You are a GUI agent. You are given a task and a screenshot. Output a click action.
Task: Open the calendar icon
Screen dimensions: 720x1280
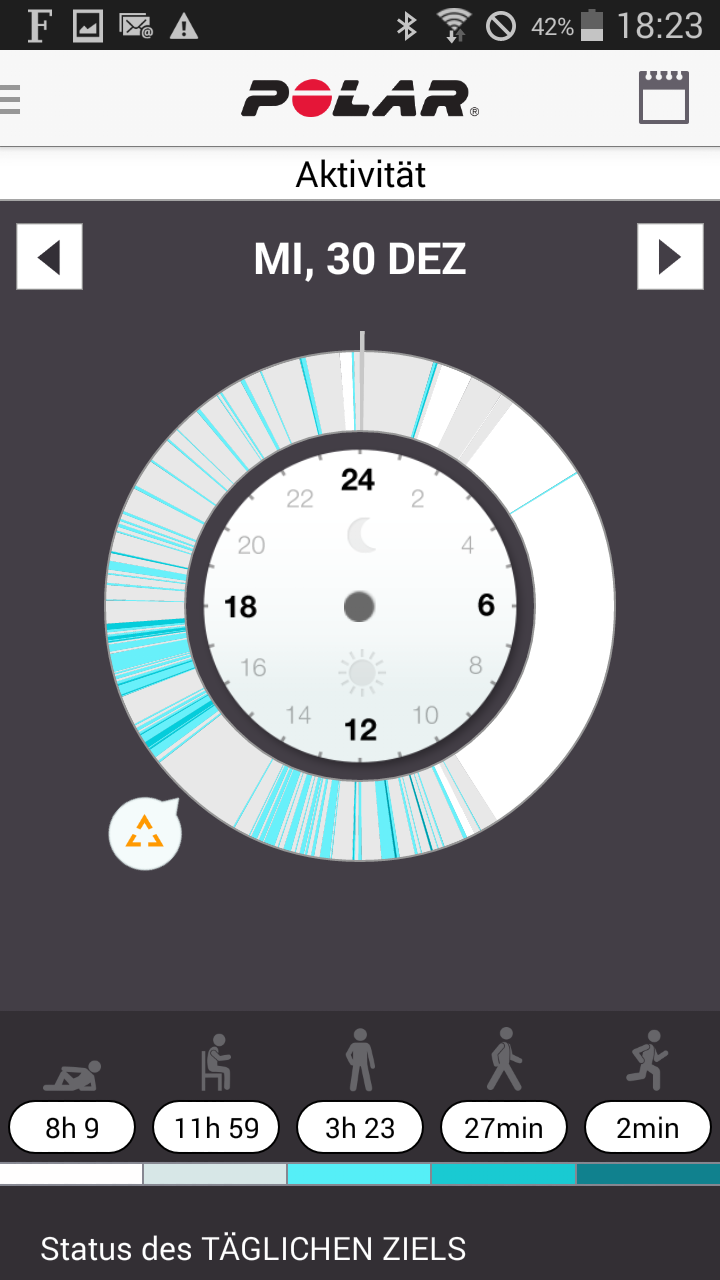pyautogui.click(x=664, y=97)
